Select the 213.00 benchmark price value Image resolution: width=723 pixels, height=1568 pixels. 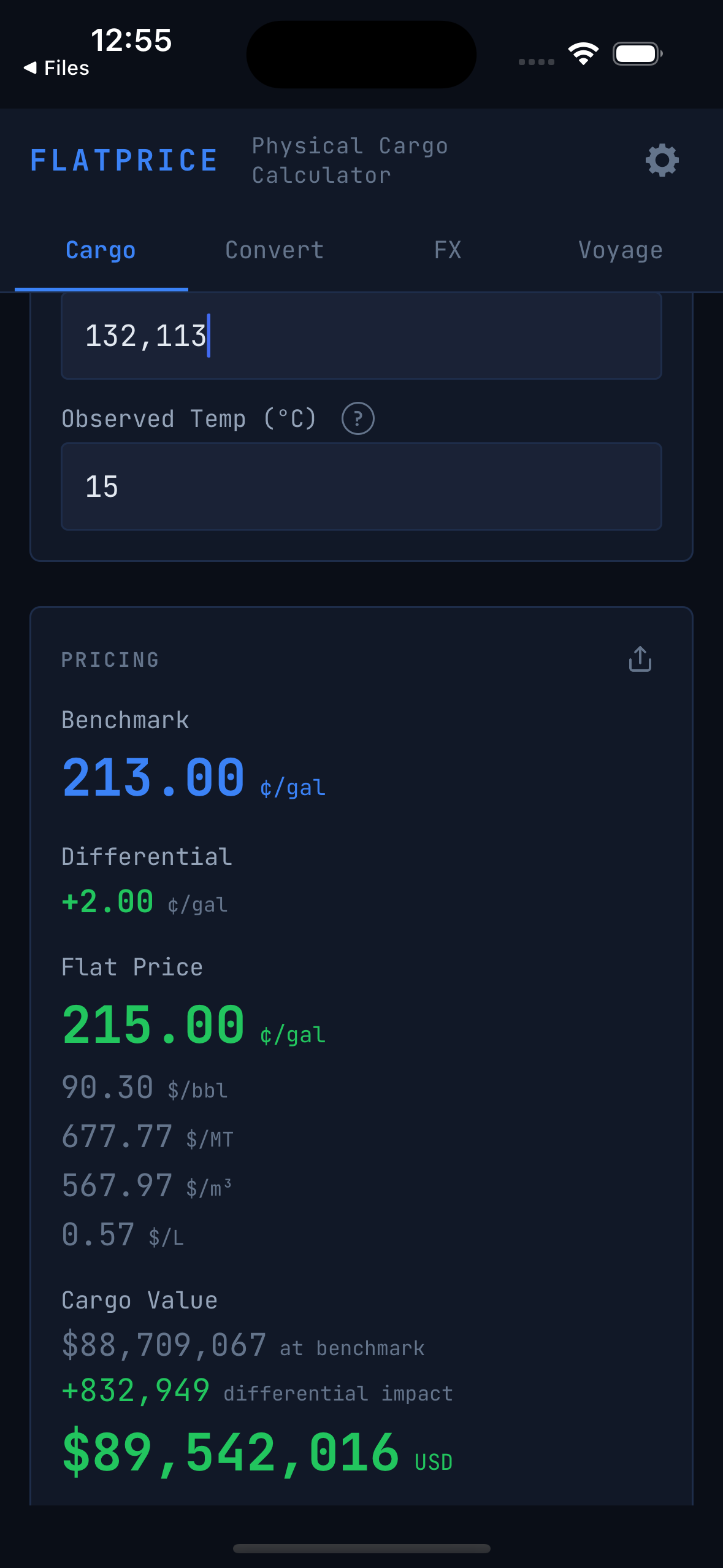(x=152, y=778)
